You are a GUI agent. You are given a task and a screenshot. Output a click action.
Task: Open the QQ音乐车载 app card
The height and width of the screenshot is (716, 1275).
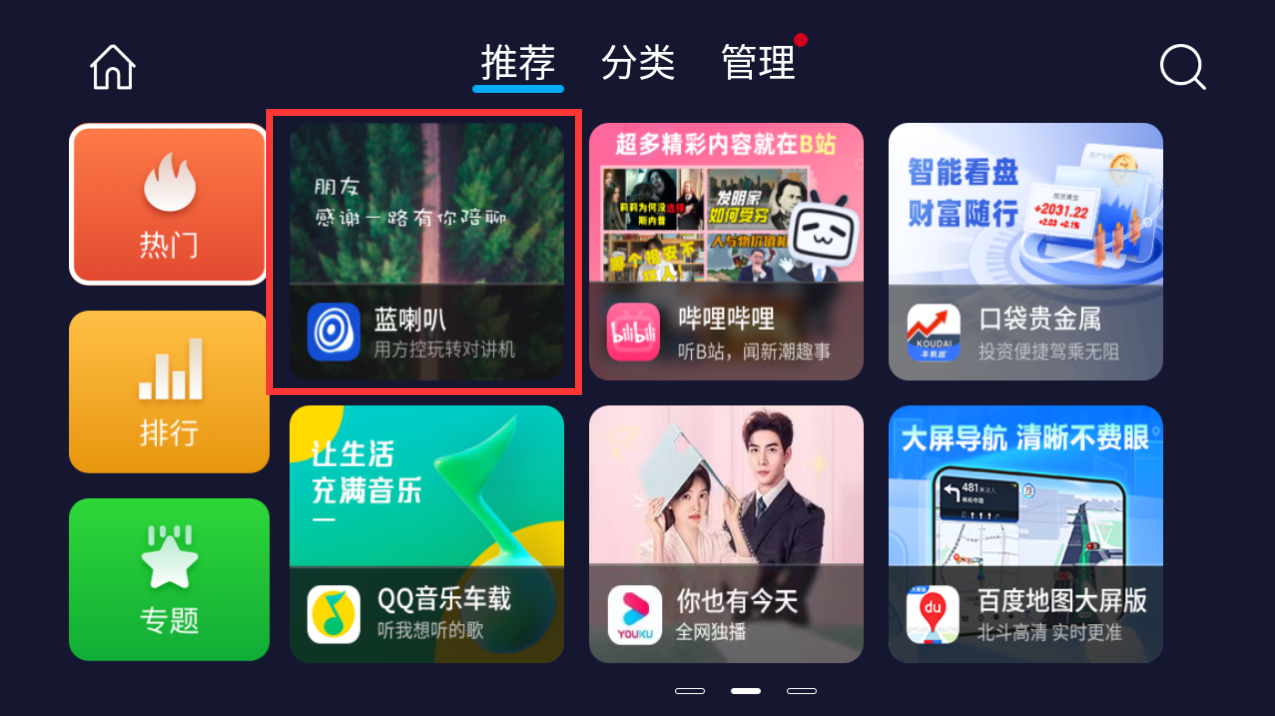(426, 534)
